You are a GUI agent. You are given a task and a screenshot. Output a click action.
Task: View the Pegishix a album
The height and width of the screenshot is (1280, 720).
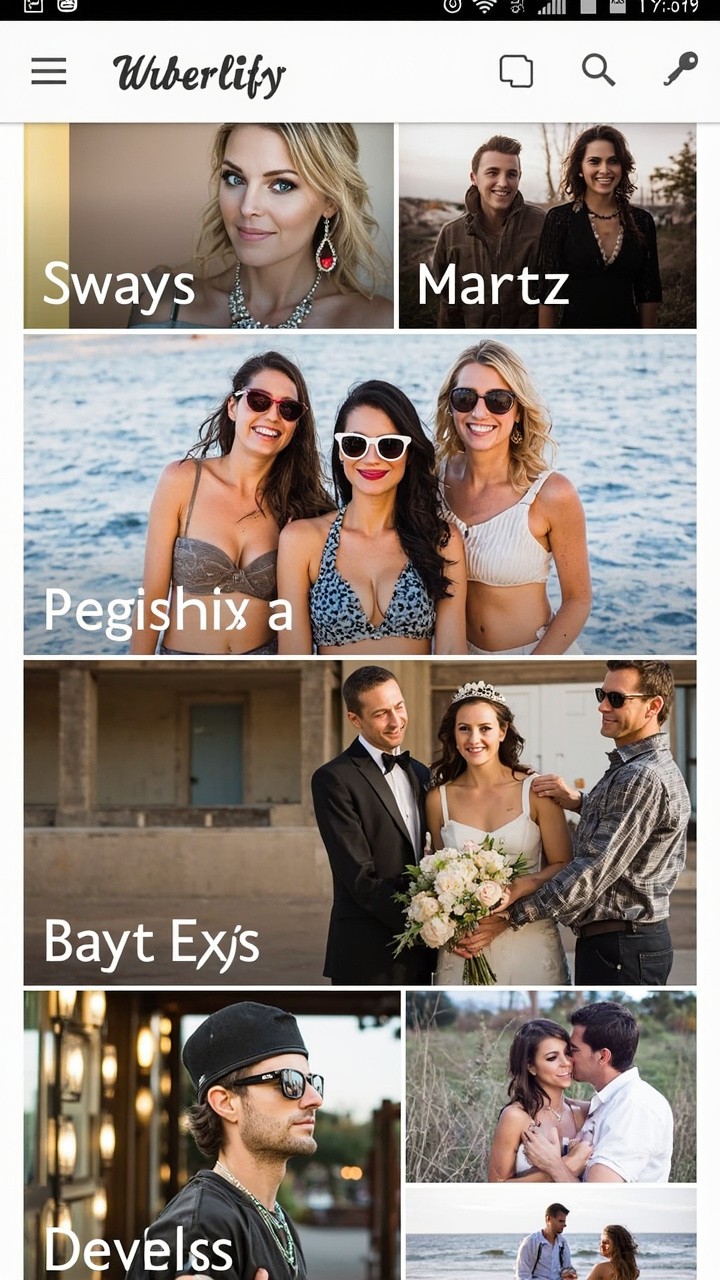pos(360,495)
